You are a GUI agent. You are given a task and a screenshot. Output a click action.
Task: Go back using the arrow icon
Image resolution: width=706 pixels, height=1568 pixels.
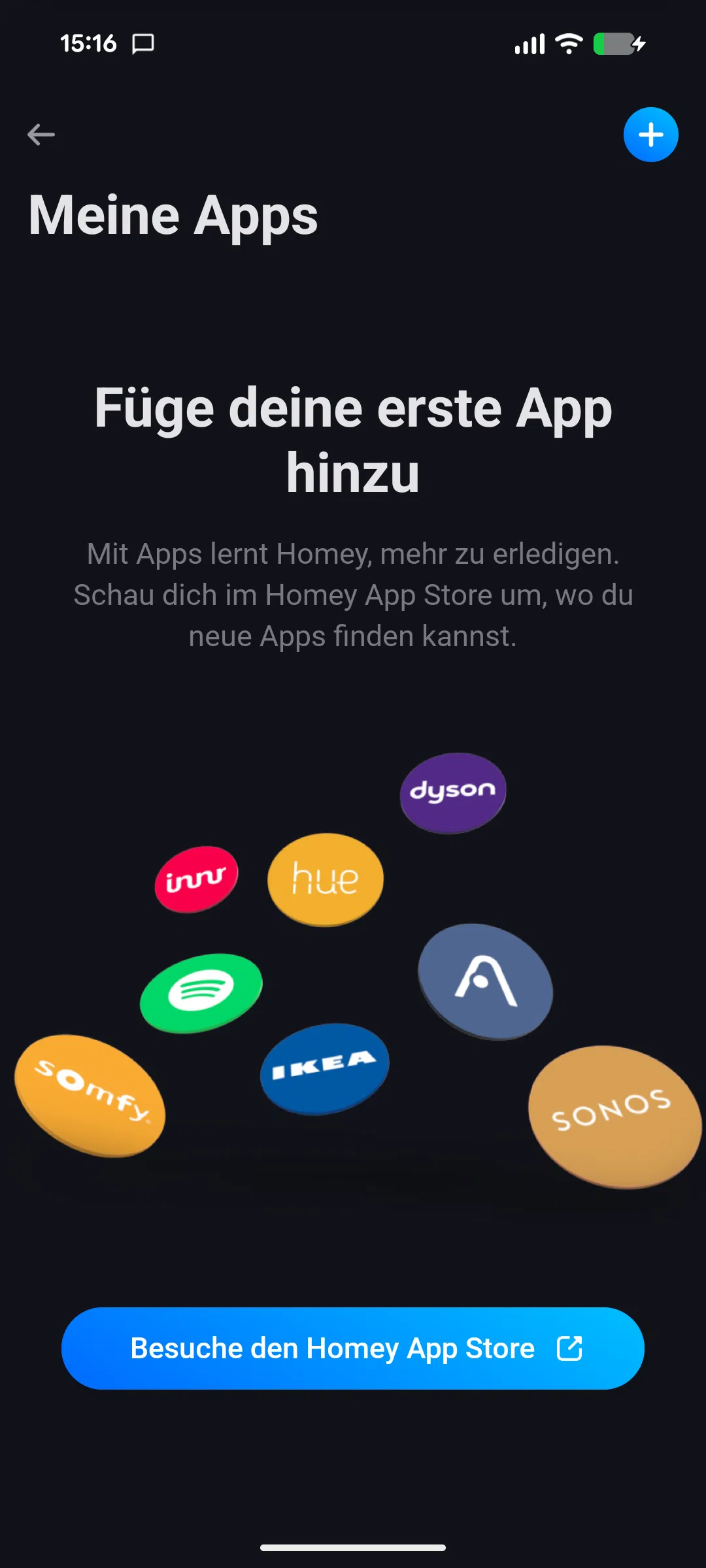[x=41, y=135]
